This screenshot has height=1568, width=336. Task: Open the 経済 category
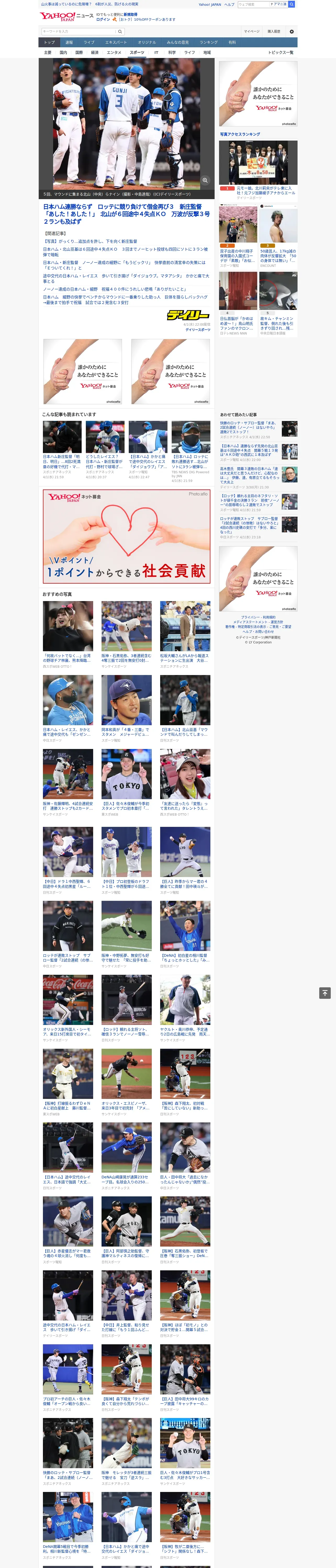[x=94, y=52]
